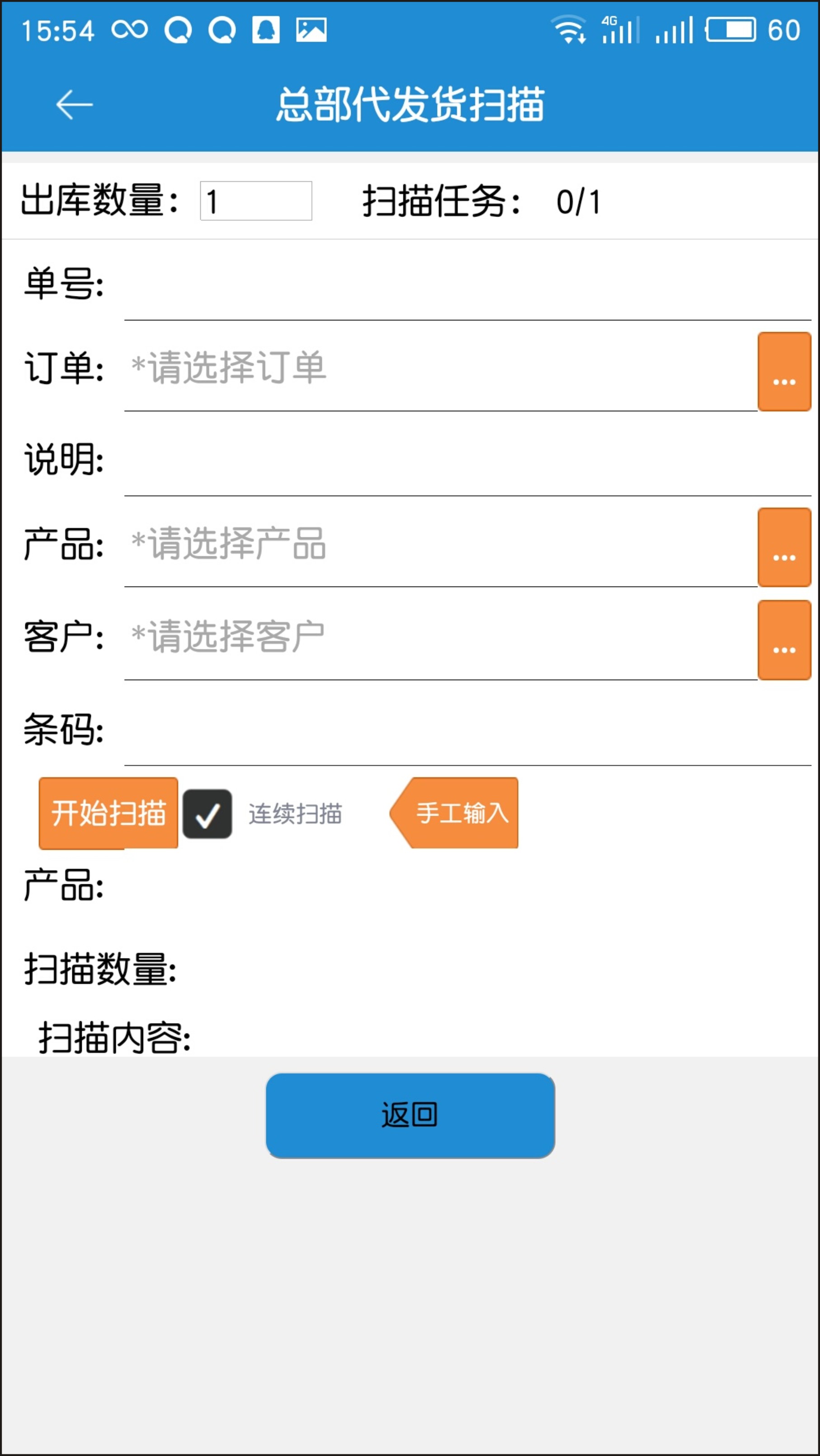Open product picker next to 请选择产品
The width and height of the screenshot is (820, 1456).
click(784, 547)
